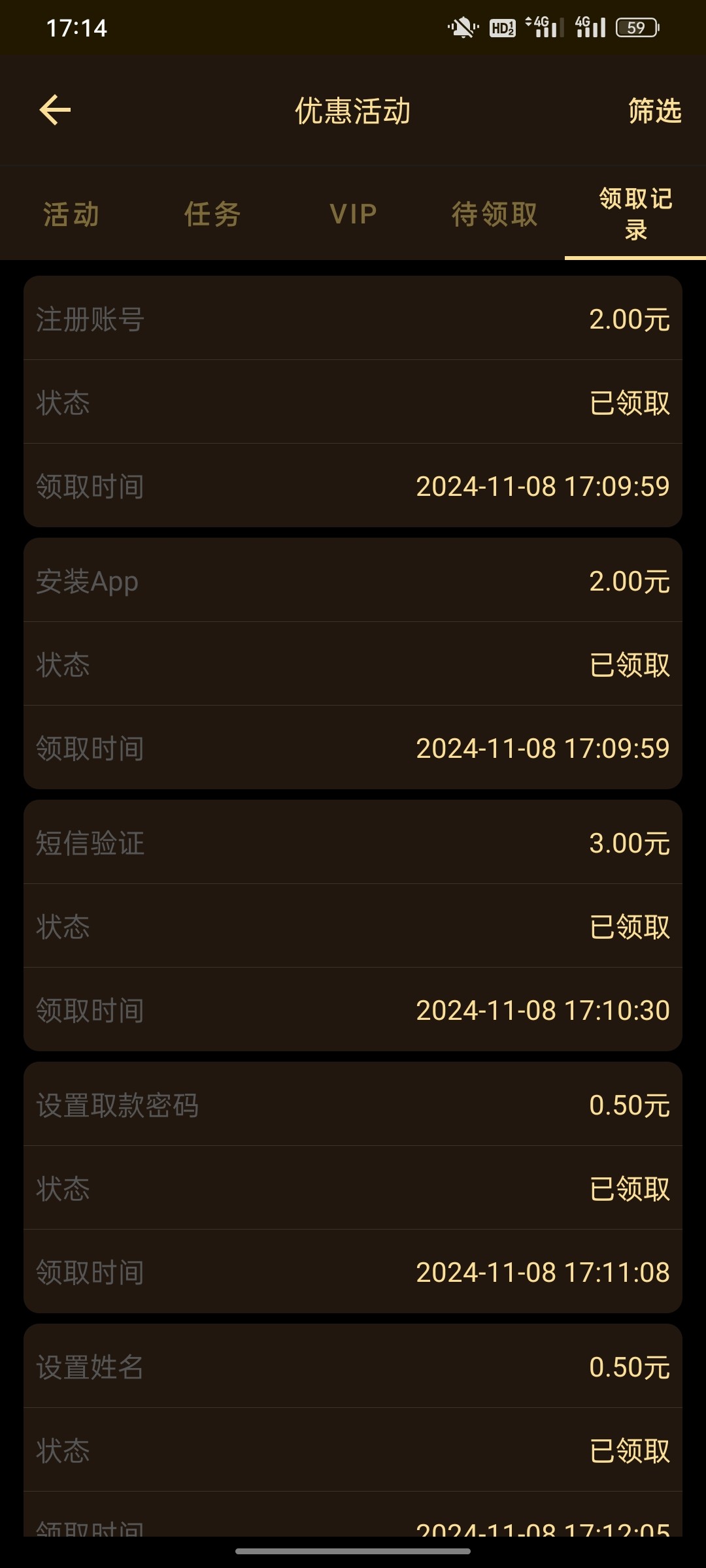Go back using the arrow icon
The image size is (706, 1568).
pos(56,110)
